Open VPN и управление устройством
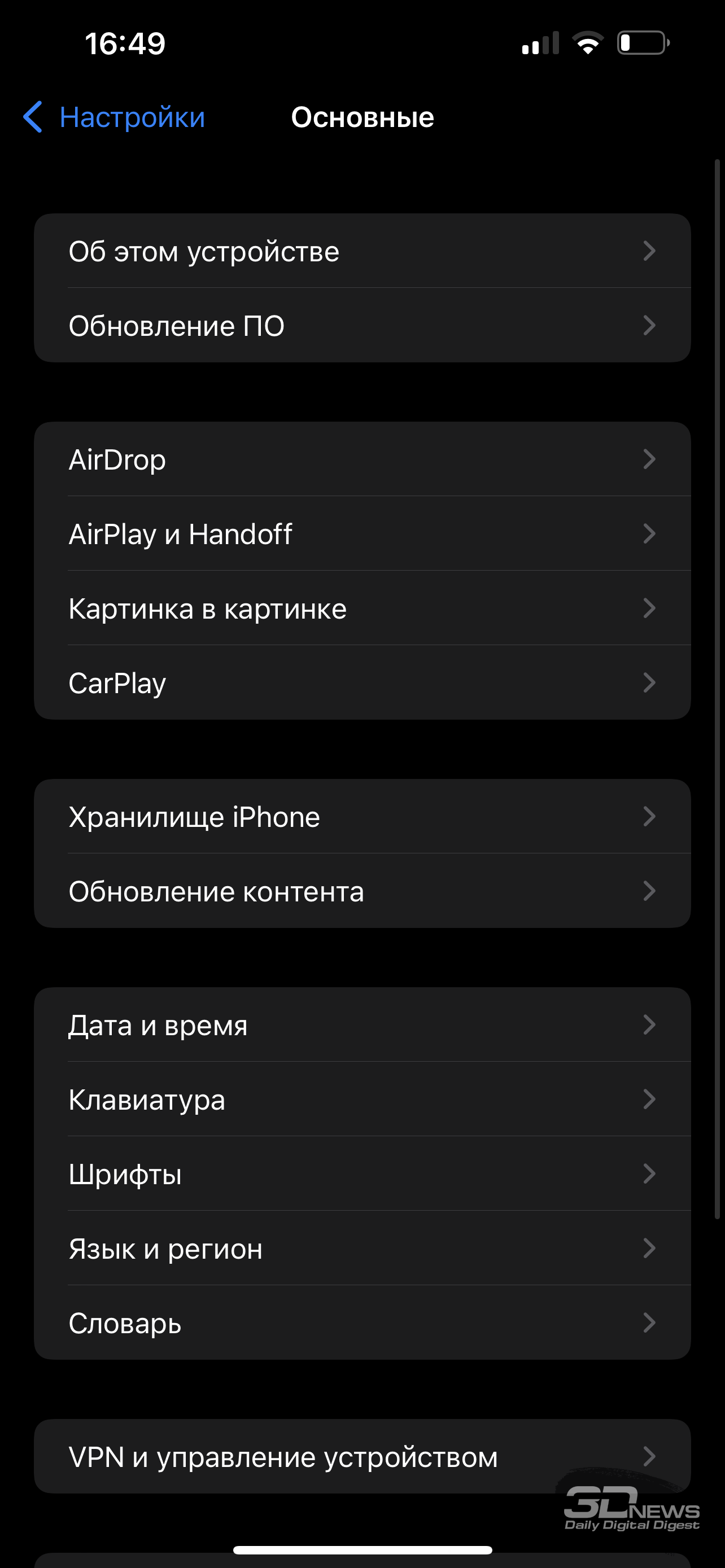The height and width of the screenshot is (1568, 725). point(362,1456)
